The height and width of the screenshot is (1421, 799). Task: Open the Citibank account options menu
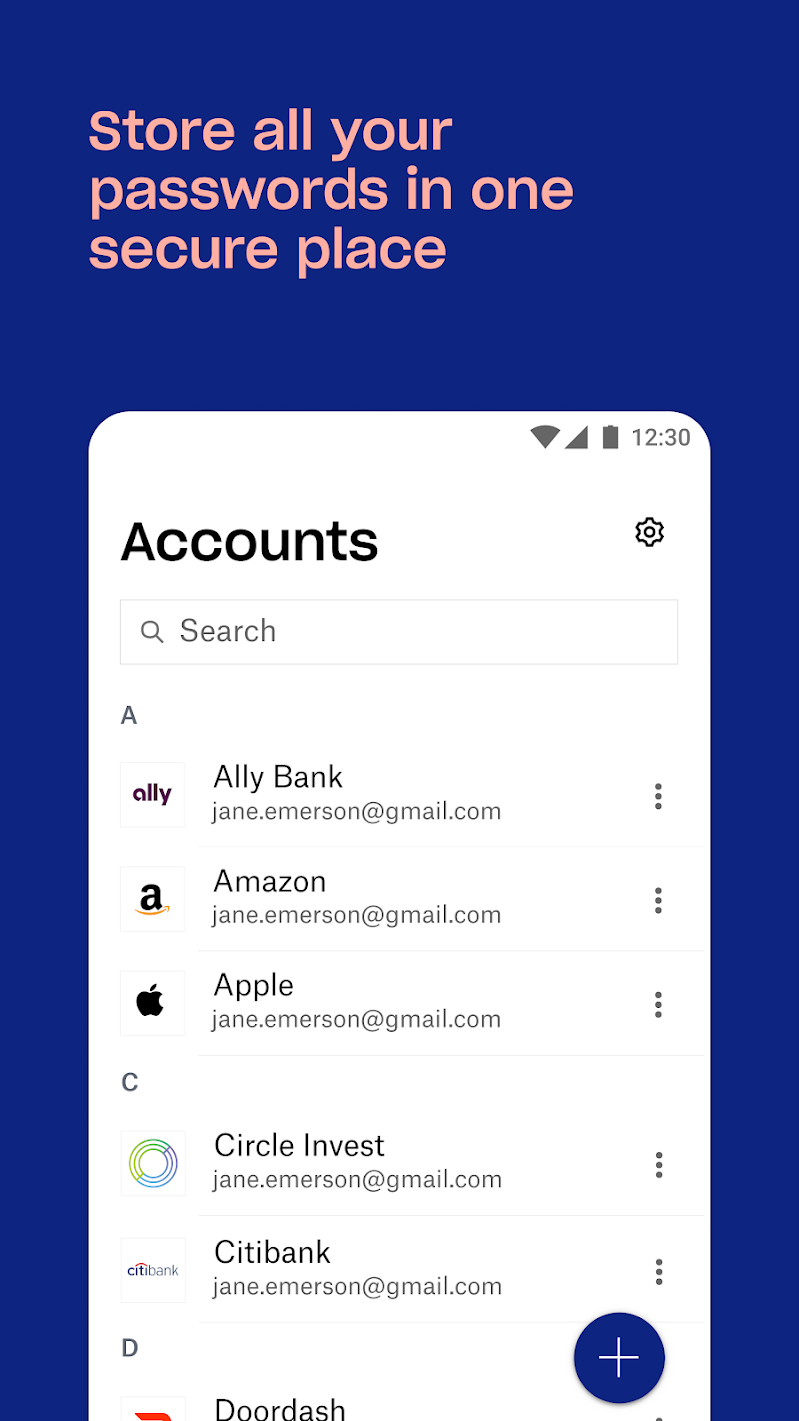[x=658, y=1271]
